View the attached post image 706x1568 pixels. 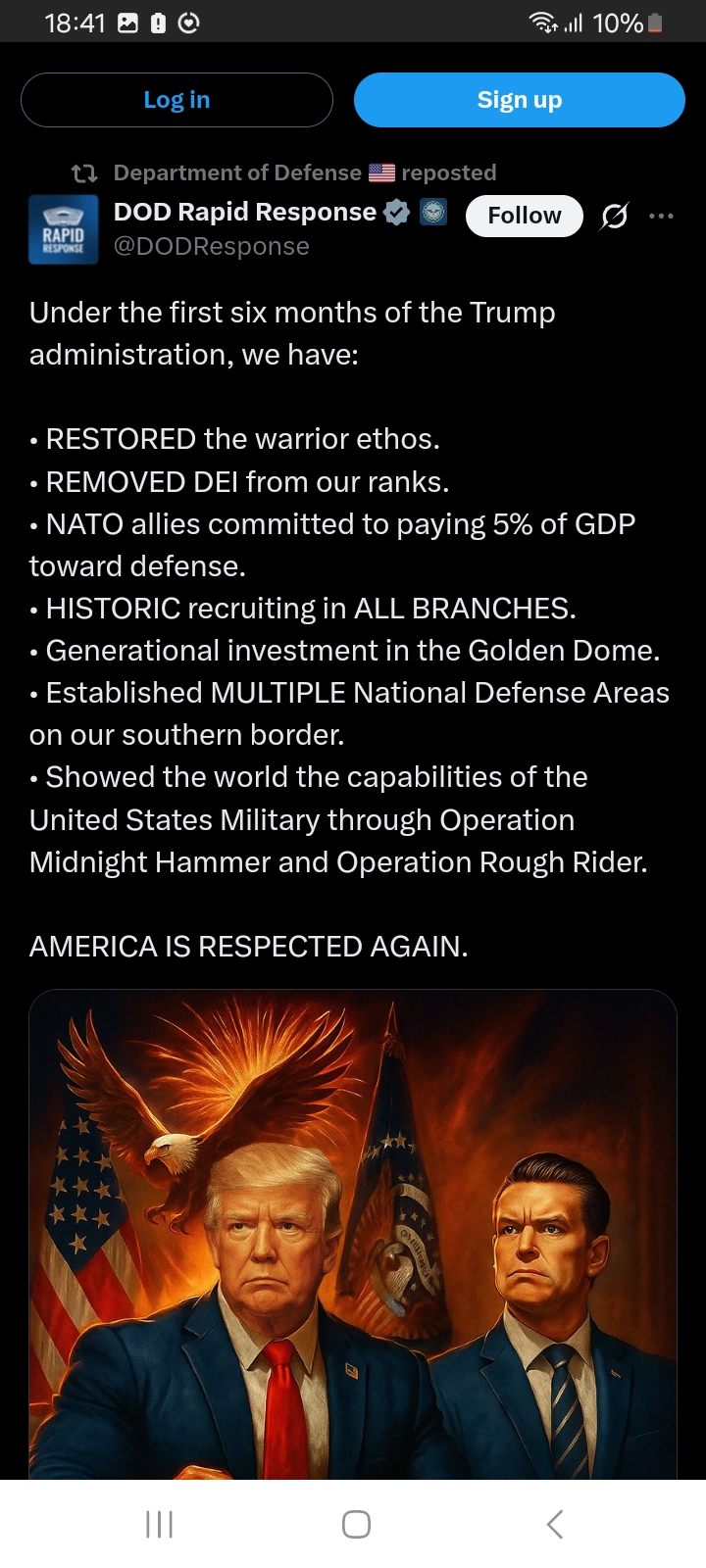point(353,1235)
